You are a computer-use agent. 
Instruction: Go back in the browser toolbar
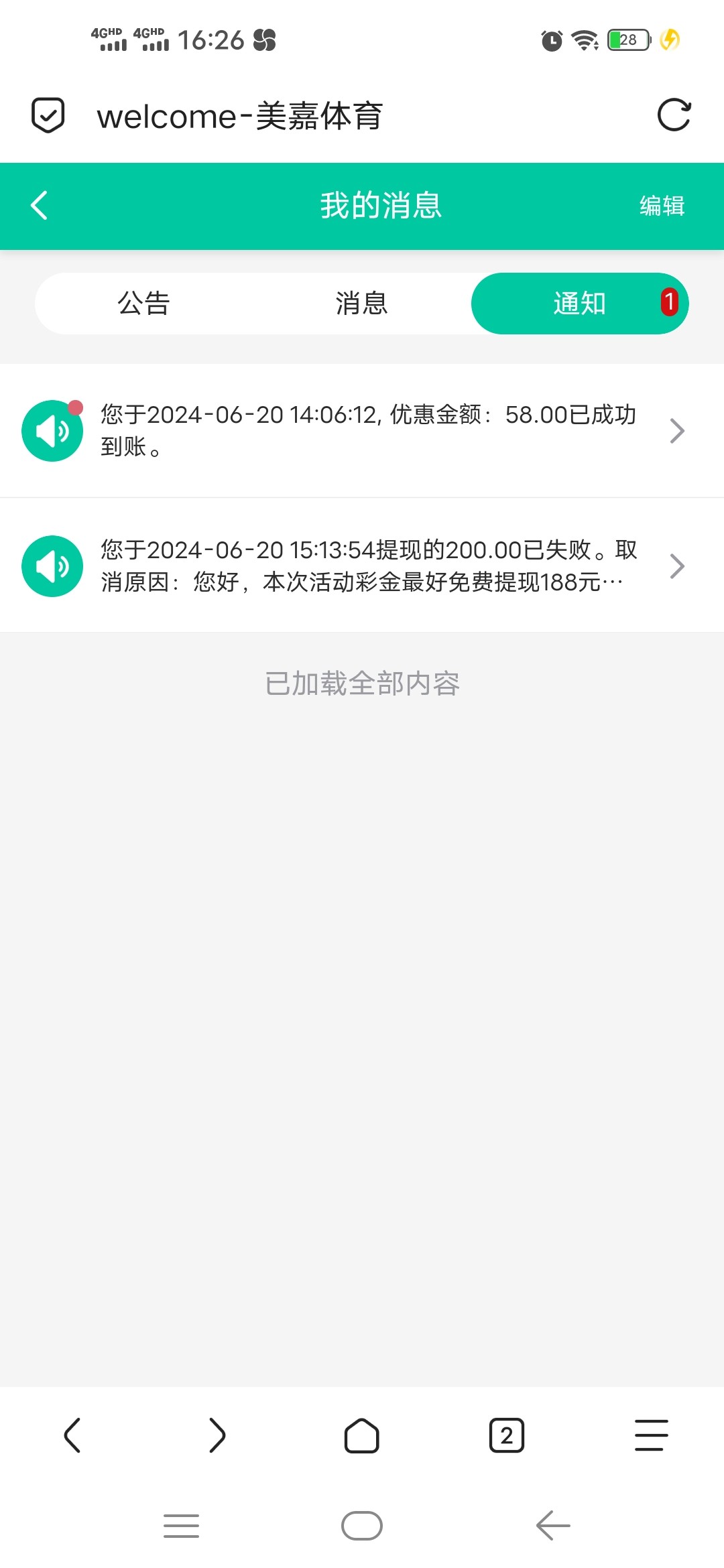tap(72, 1435)
